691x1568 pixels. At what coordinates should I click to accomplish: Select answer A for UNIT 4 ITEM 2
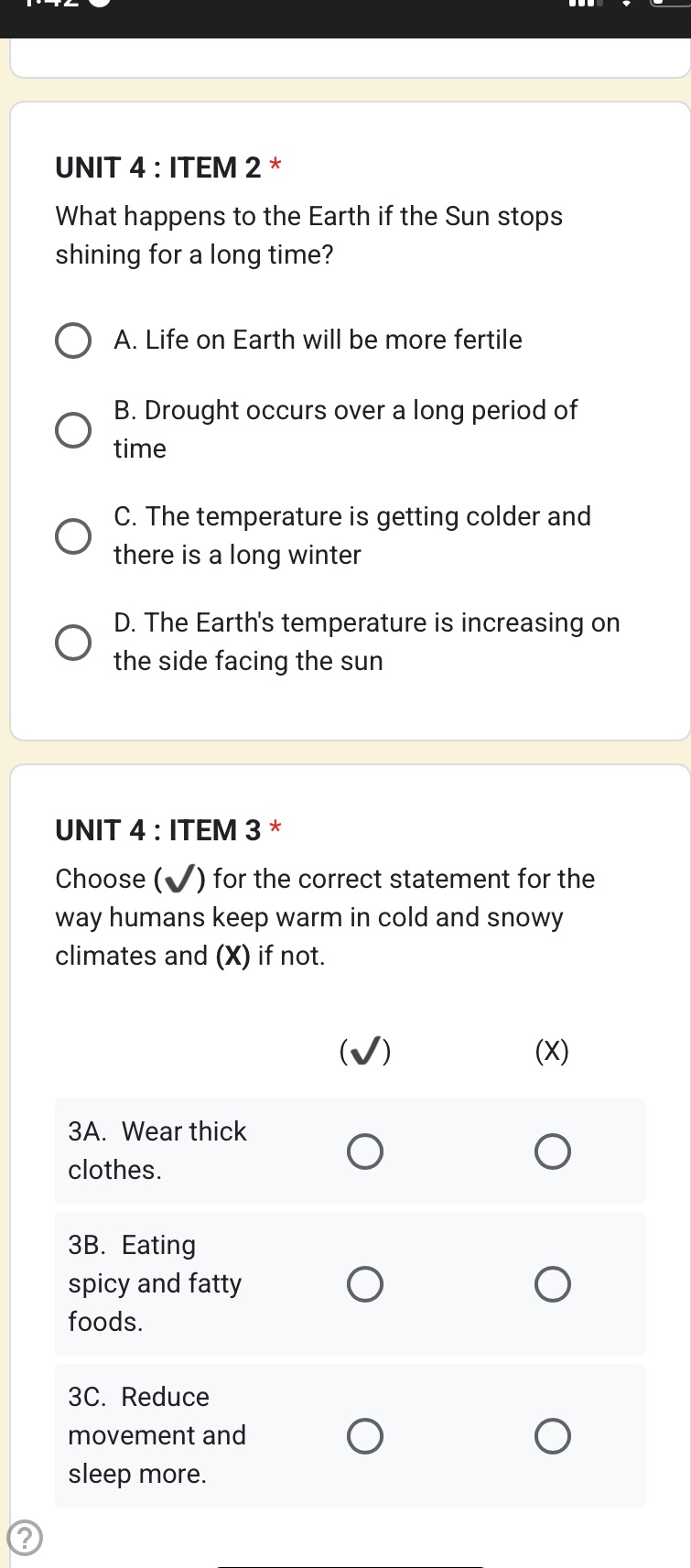73,341
